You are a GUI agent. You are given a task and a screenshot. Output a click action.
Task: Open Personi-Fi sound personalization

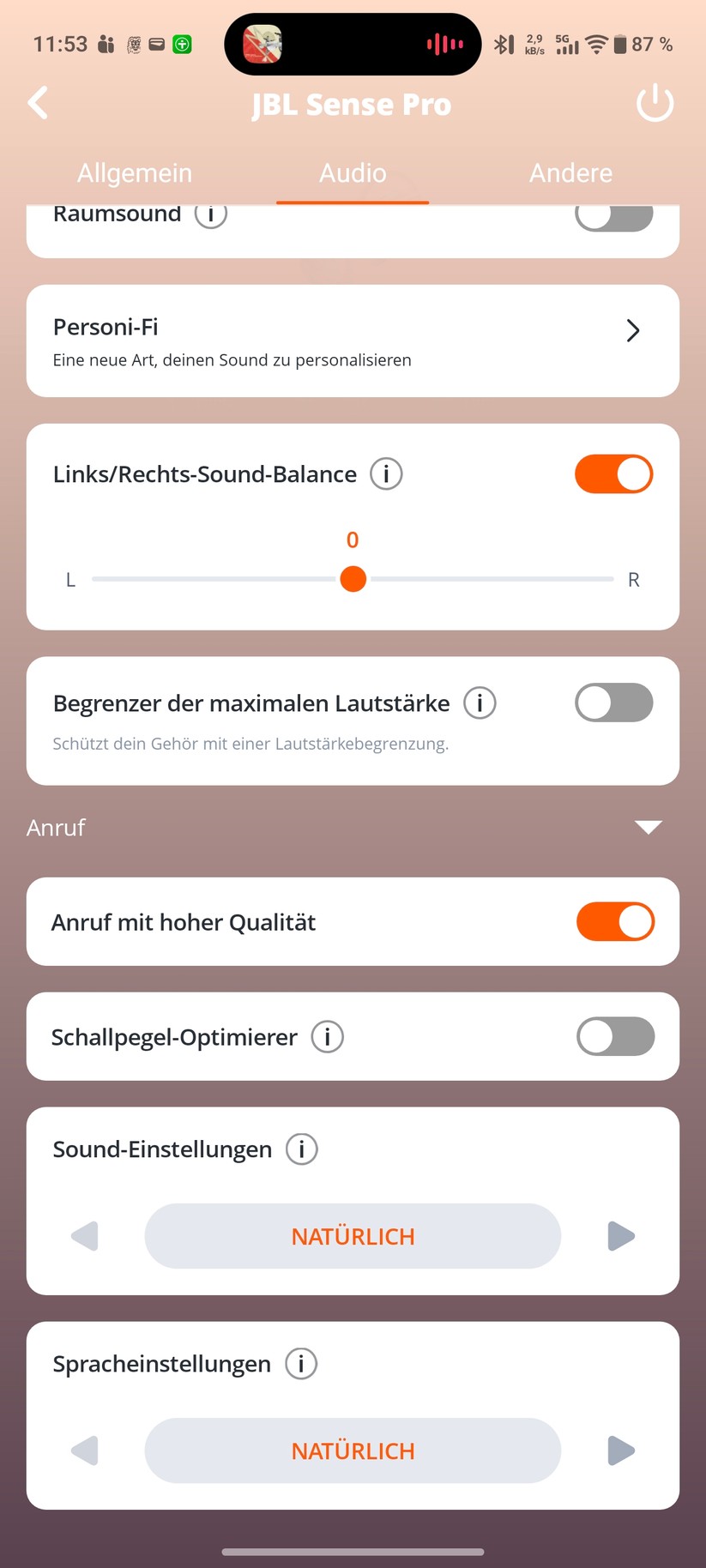(353, 341)
